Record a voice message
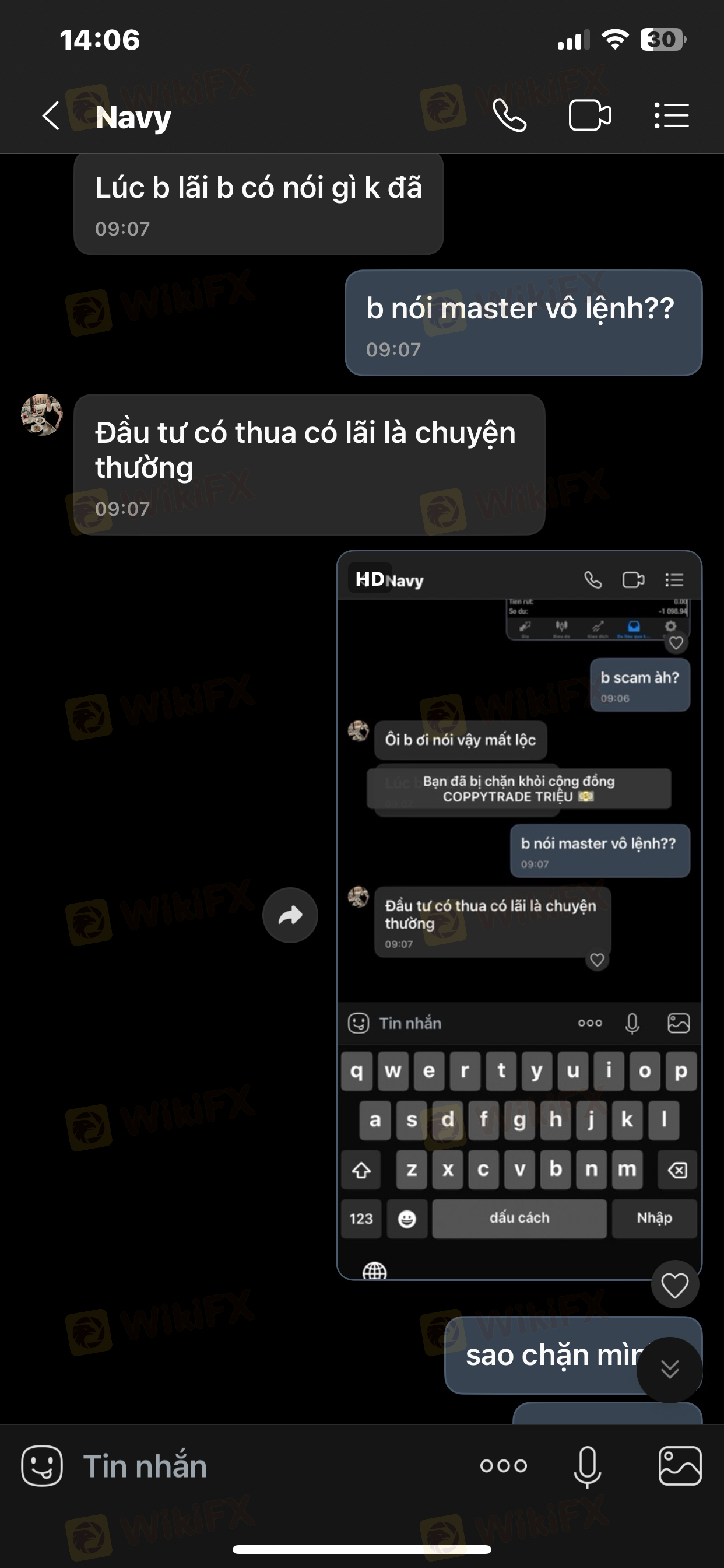Image resolution: width=724 pixels, height=1568 pixels. click(587, 1466)
